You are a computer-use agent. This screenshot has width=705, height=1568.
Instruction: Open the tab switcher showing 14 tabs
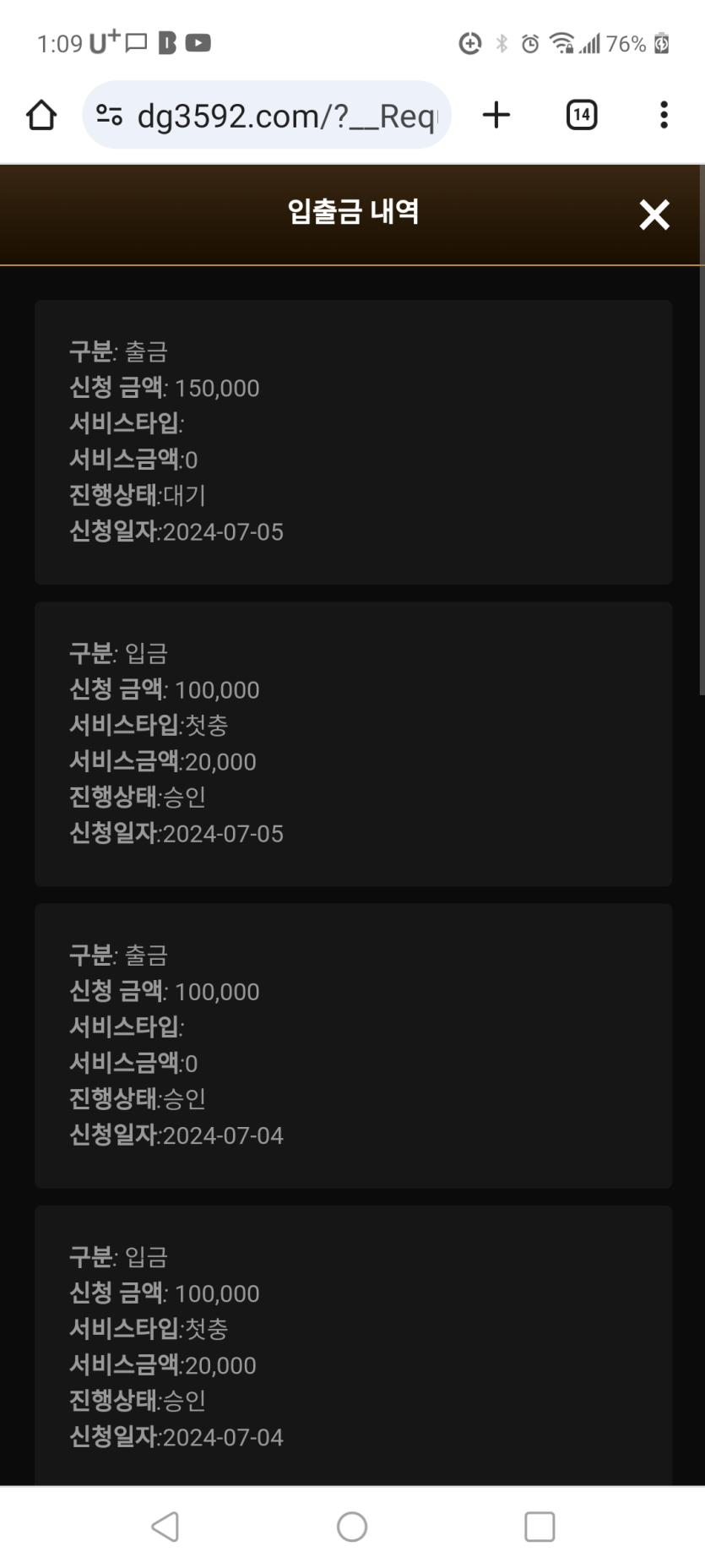pyautogui.click(x=582, y=115)
